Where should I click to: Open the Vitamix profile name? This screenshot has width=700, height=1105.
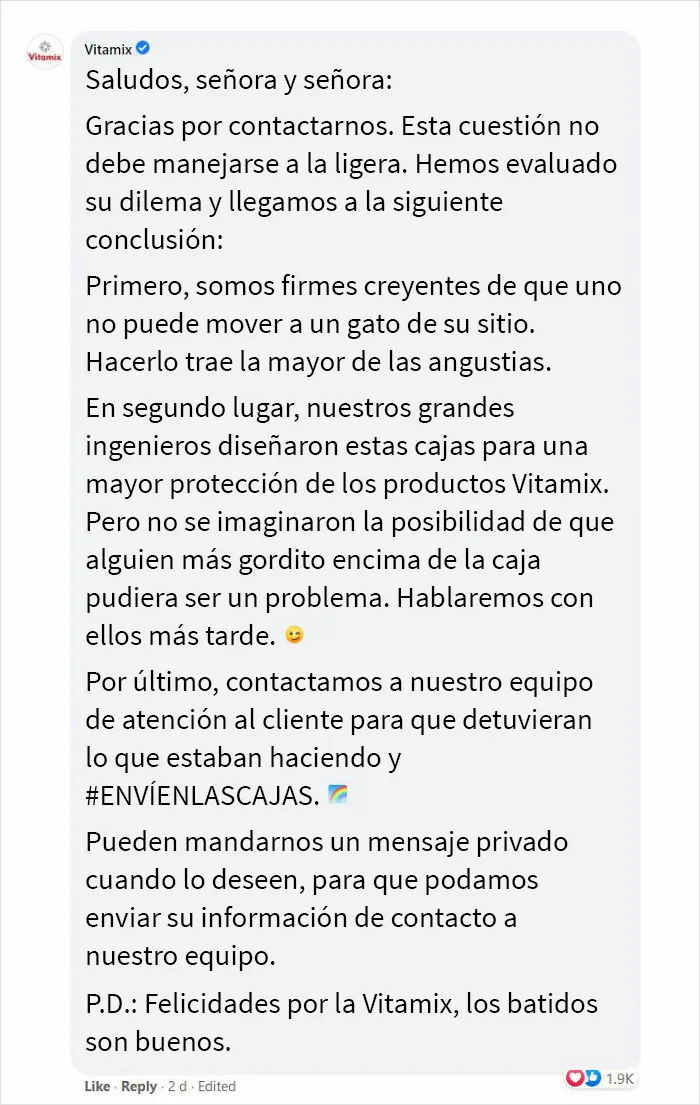[x=108, y=49]
